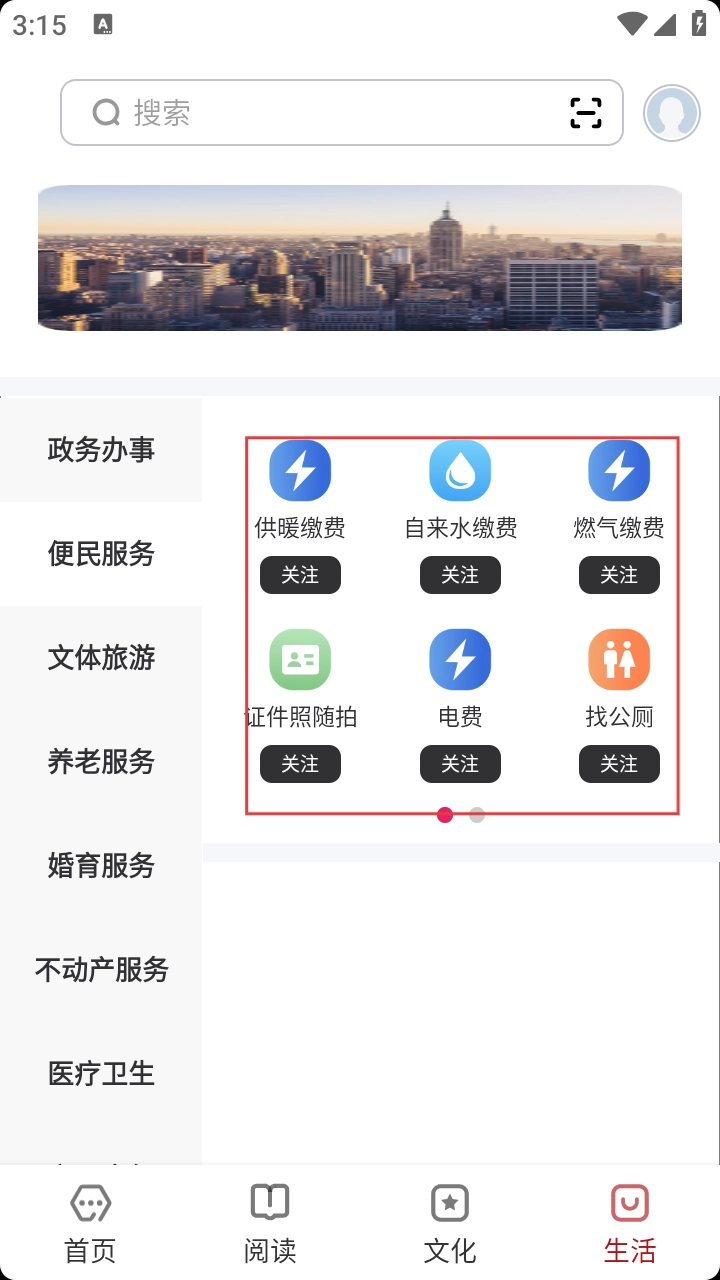Follow 证件照随拍 with its 关注 button
The height and width of the screenshot is (1280, 720).
point(300,764)
